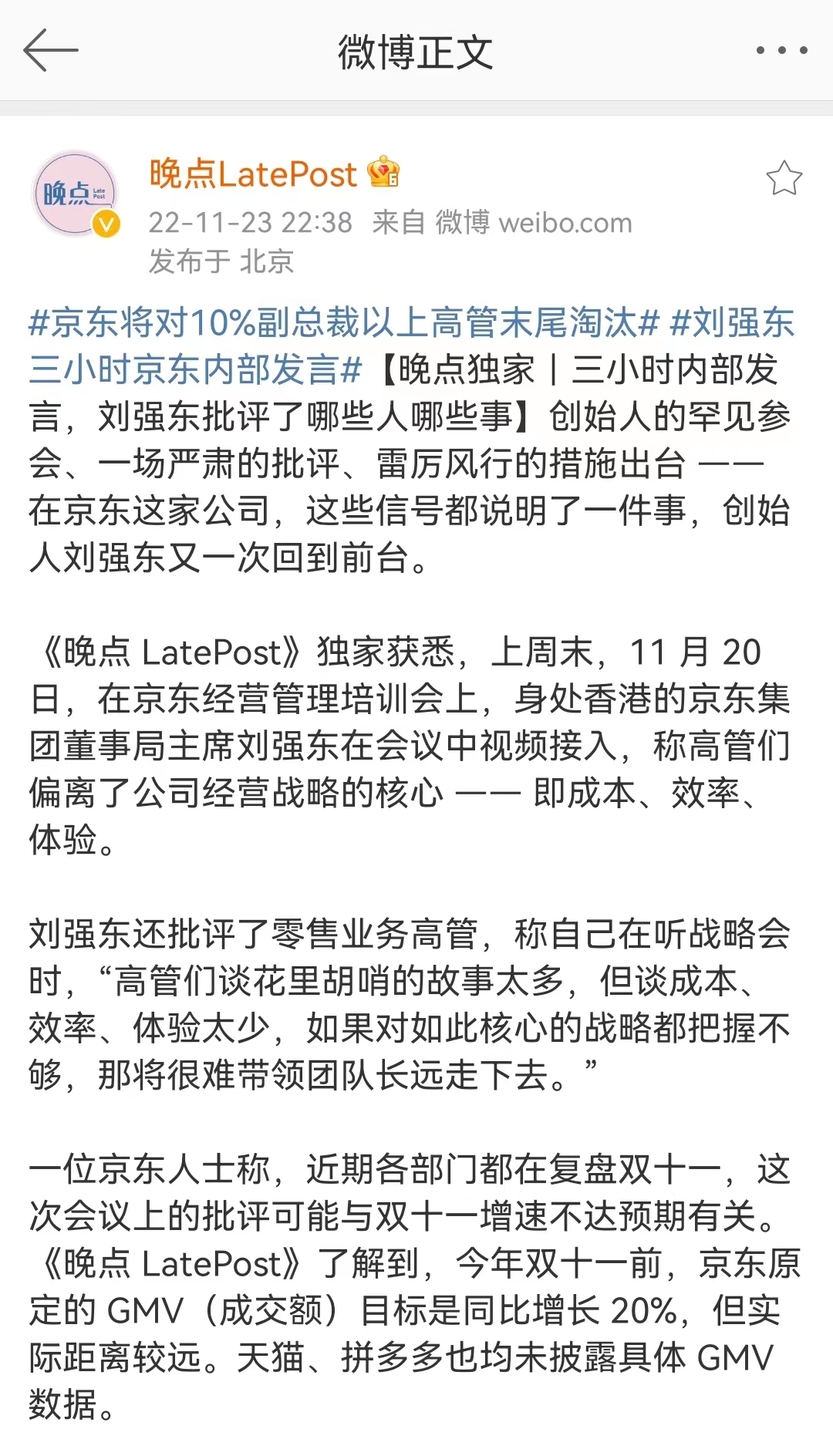833x1456 pixels.
Task: Tap the star icon to favorite this post
Action: click(784, 179)
